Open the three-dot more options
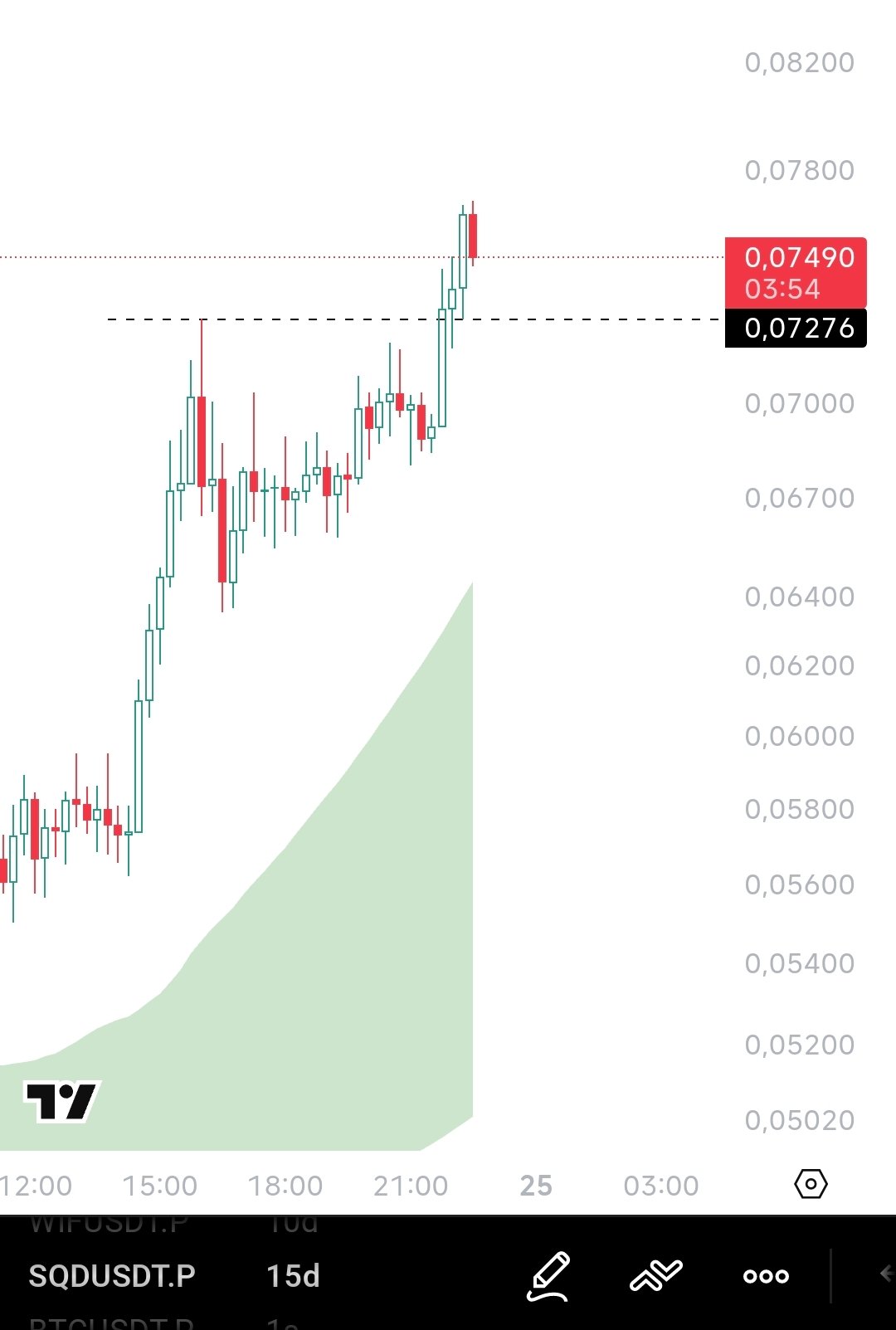The width and height of the screenshot is (896, 1330). pyautogui.click(x=766, y=1276)
